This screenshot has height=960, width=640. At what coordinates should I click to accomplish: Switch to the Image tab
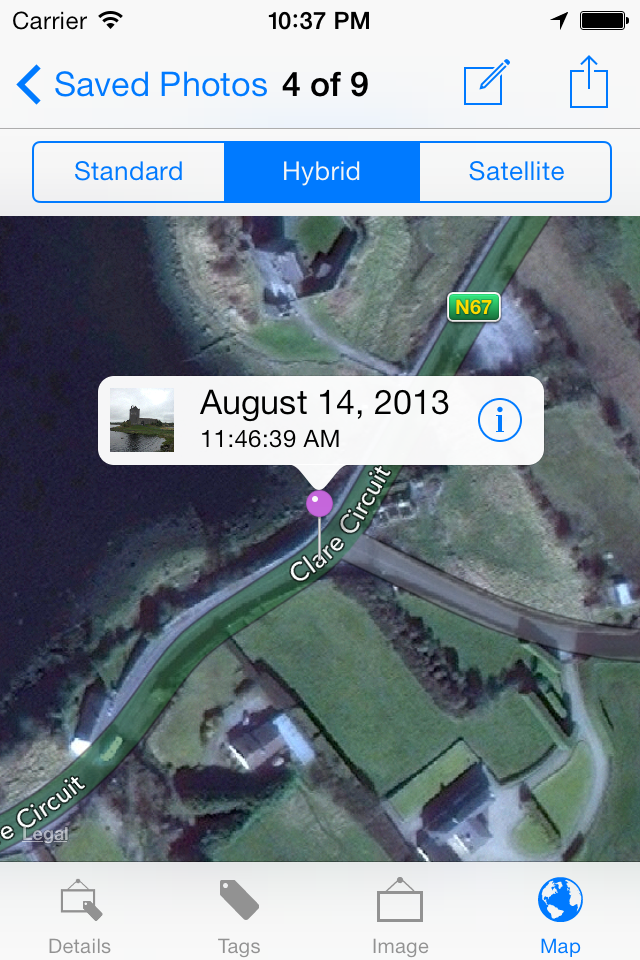(400, 916)
